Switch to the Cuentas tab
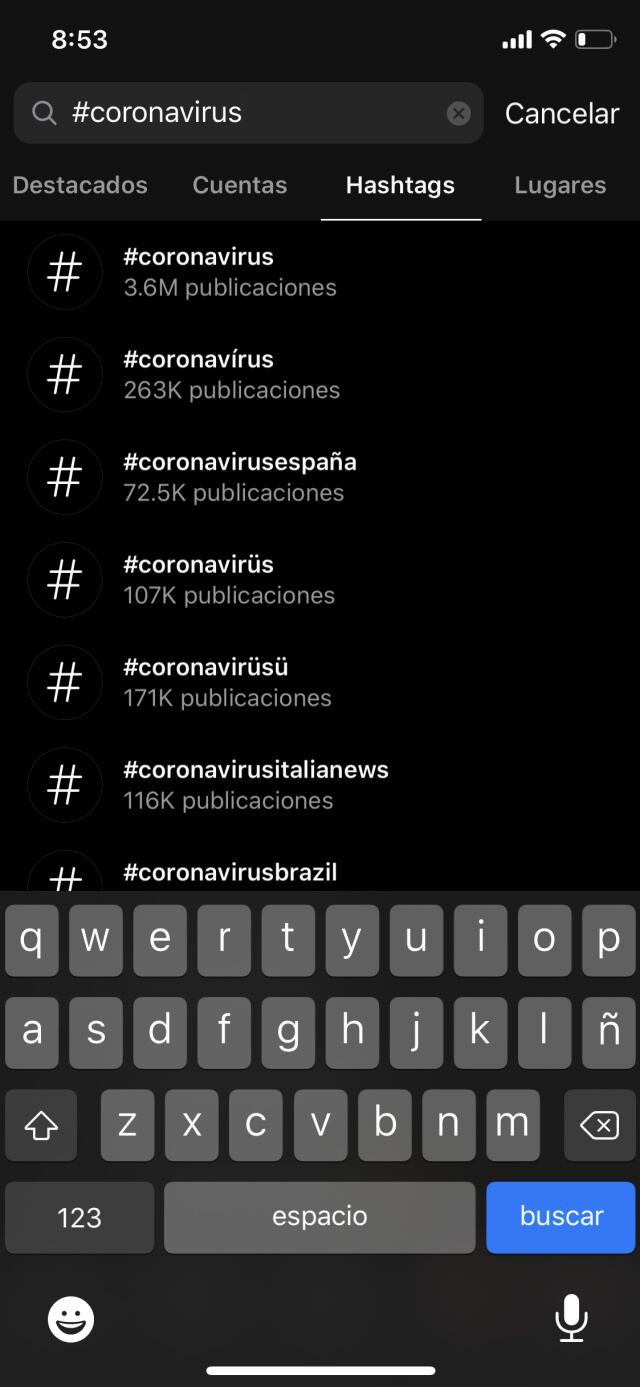 [240, 185]
